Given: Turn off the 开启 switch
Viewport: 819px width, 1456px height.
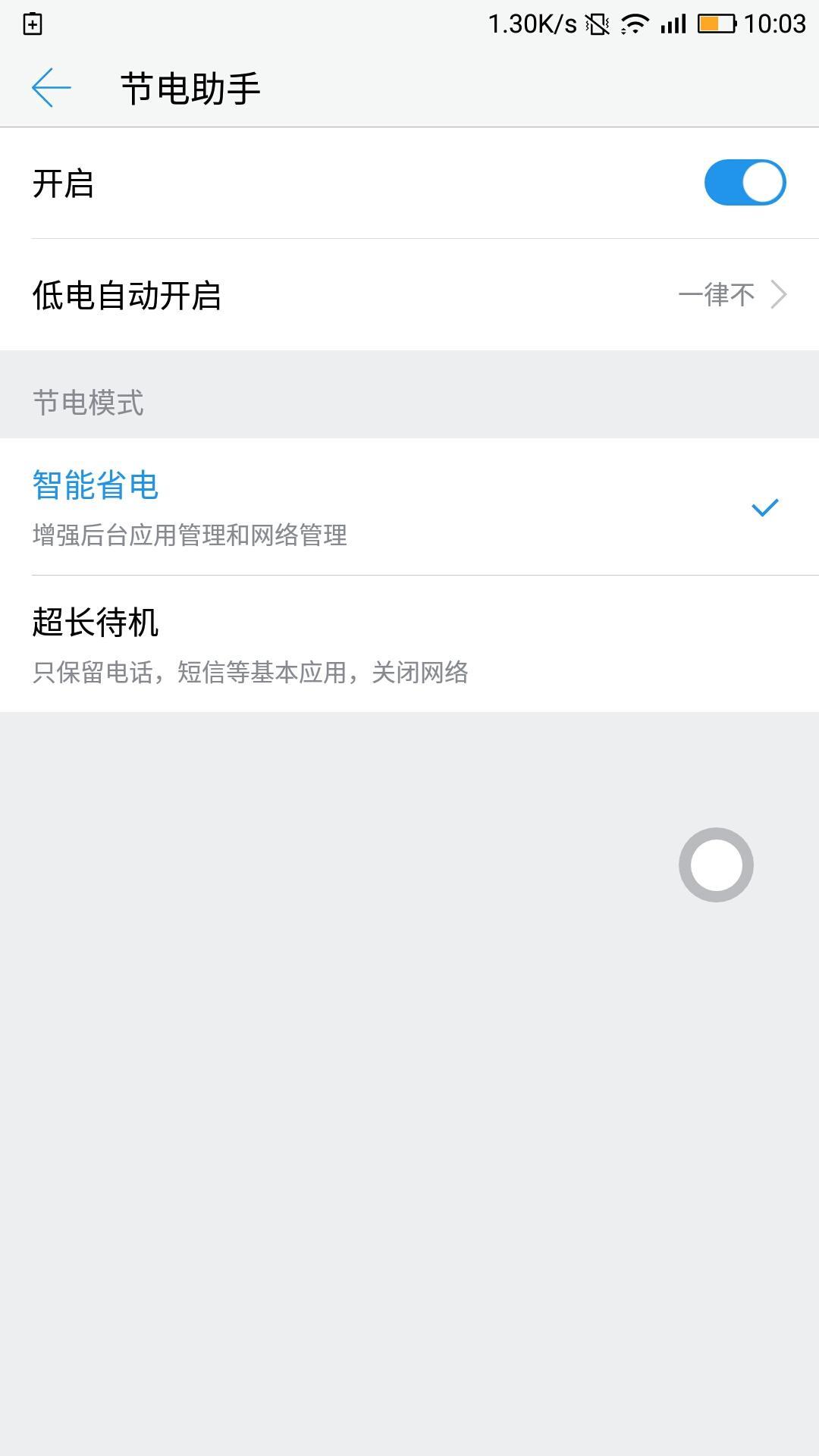Looking at the screenshot, I should [x=745, y=183].
